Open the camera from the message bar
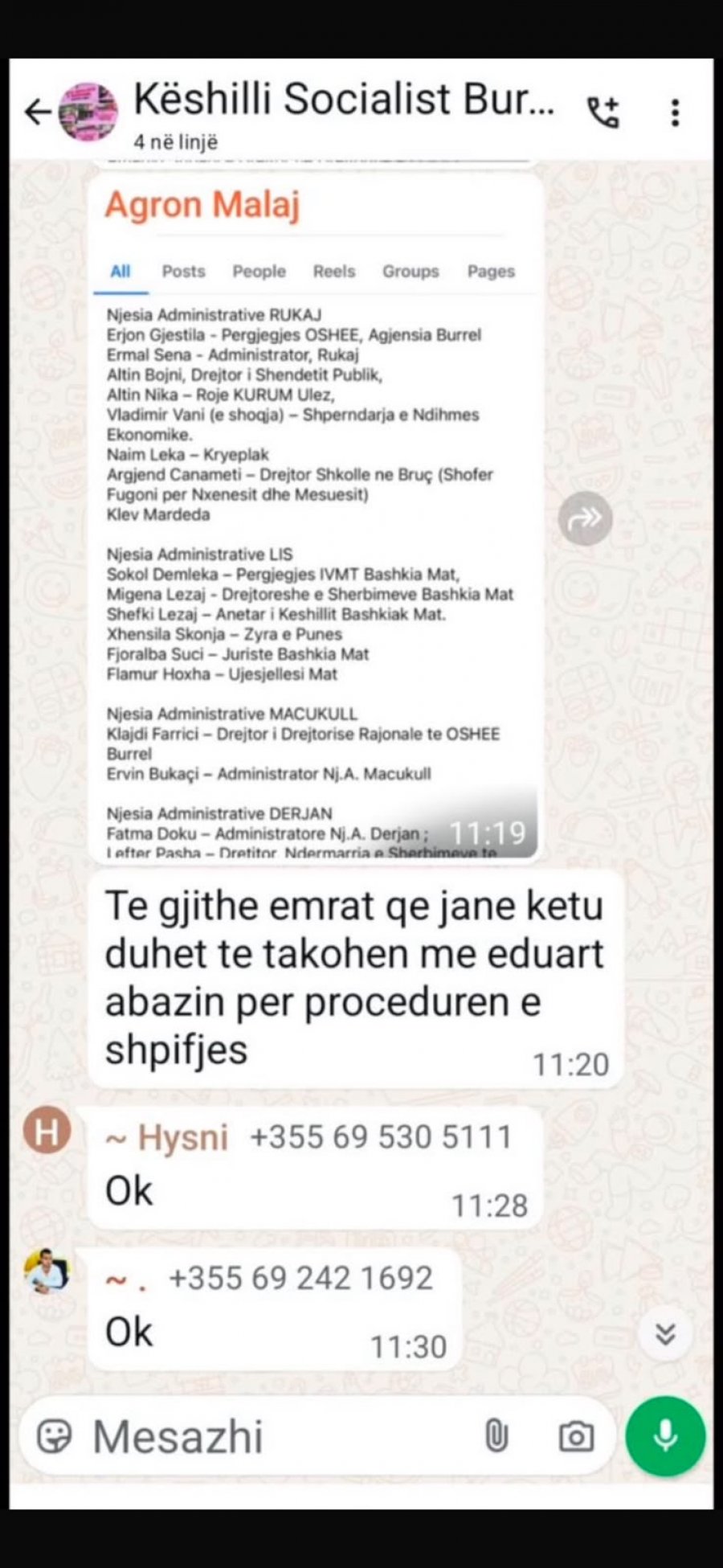Screen dimensions: 723x1568 576,1436
